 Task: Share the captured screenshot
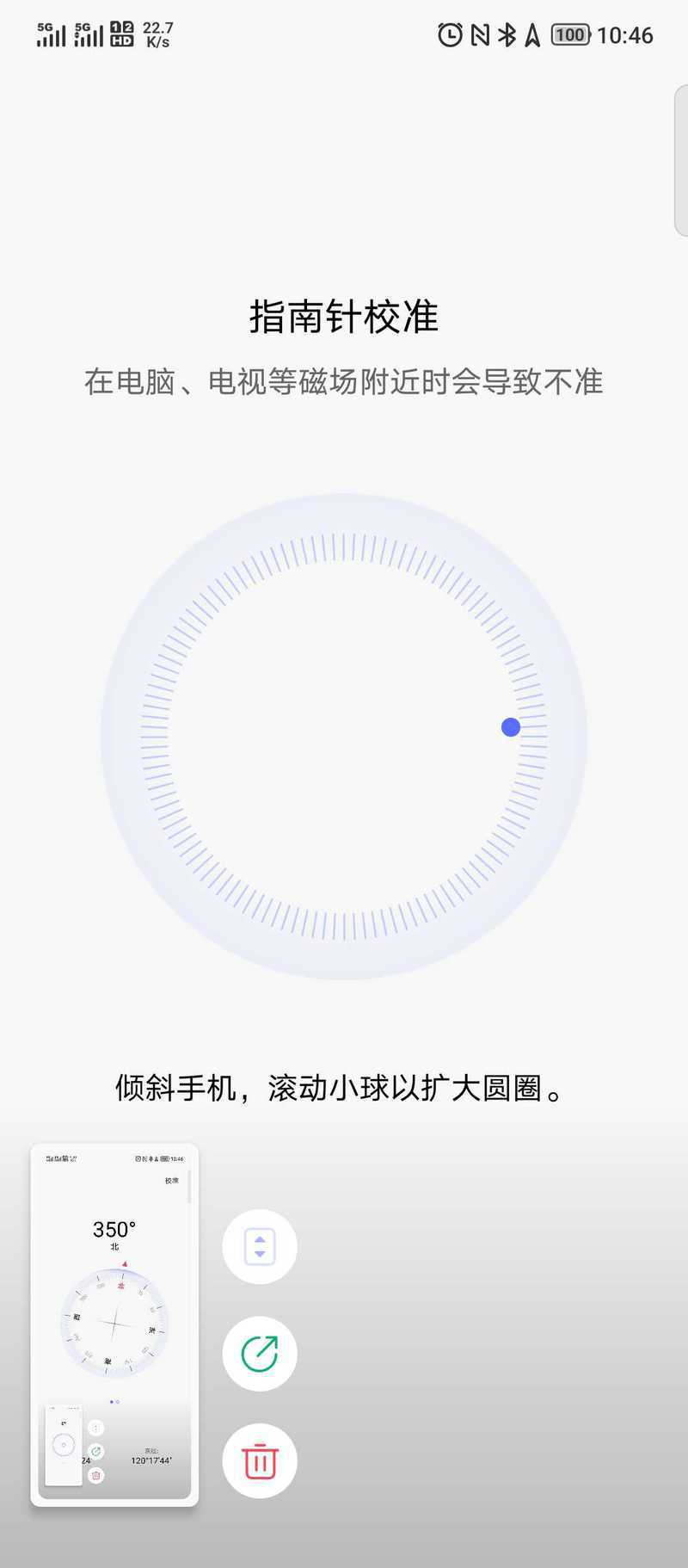[260, 1354]
